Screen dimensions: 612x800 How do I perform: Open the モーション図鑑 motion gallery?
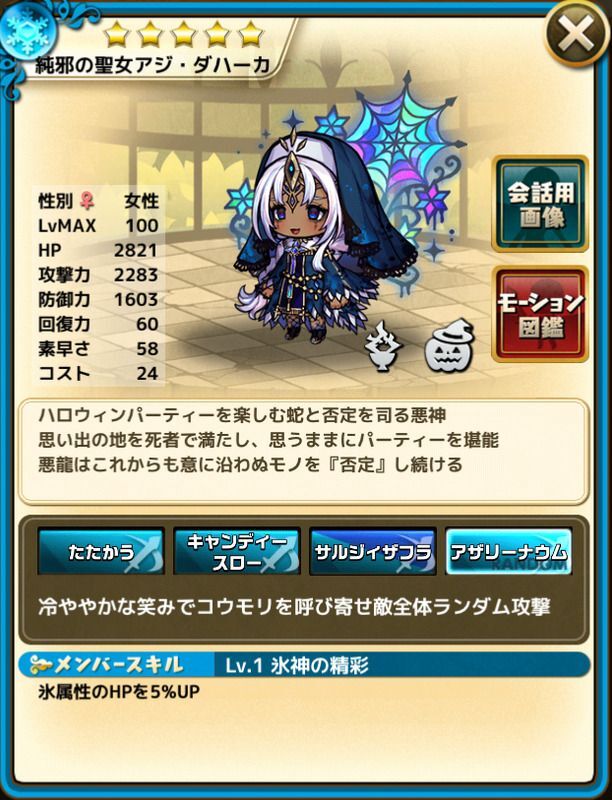(540, 314)
